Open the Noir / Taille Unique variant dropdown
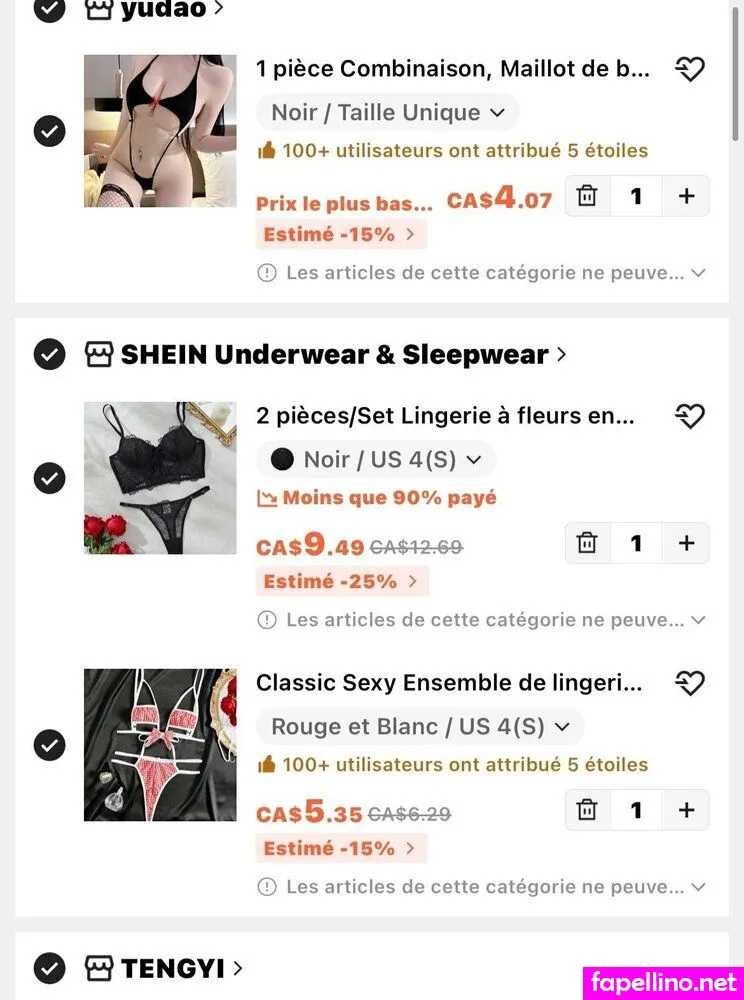This screenshot has height=1000, width=744. pyautogui.click(x=388, y=112)
